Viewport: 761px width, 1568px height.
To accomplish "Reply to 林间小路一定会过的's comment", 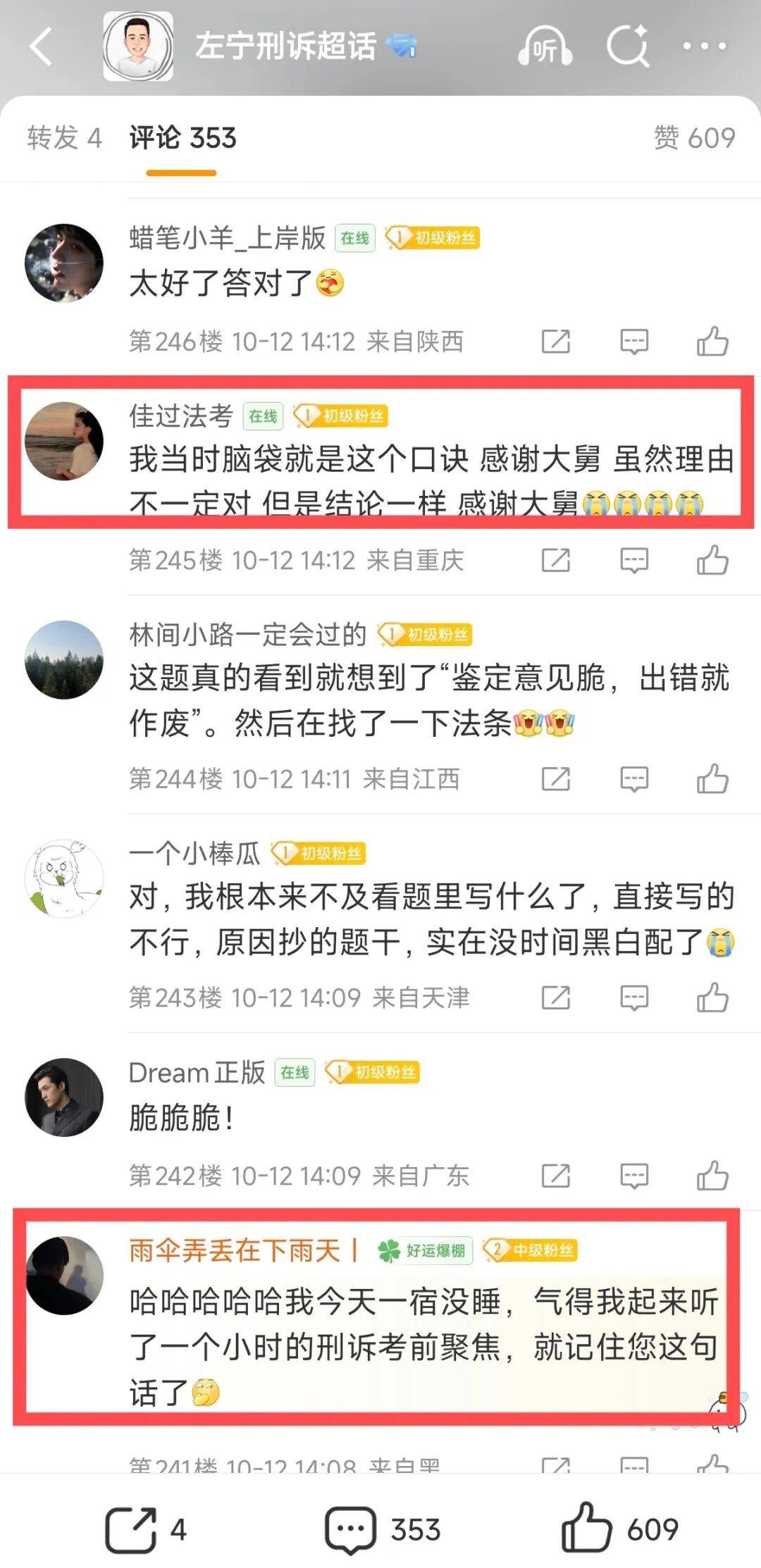I will pyautogui.click(x=633, y=780).
